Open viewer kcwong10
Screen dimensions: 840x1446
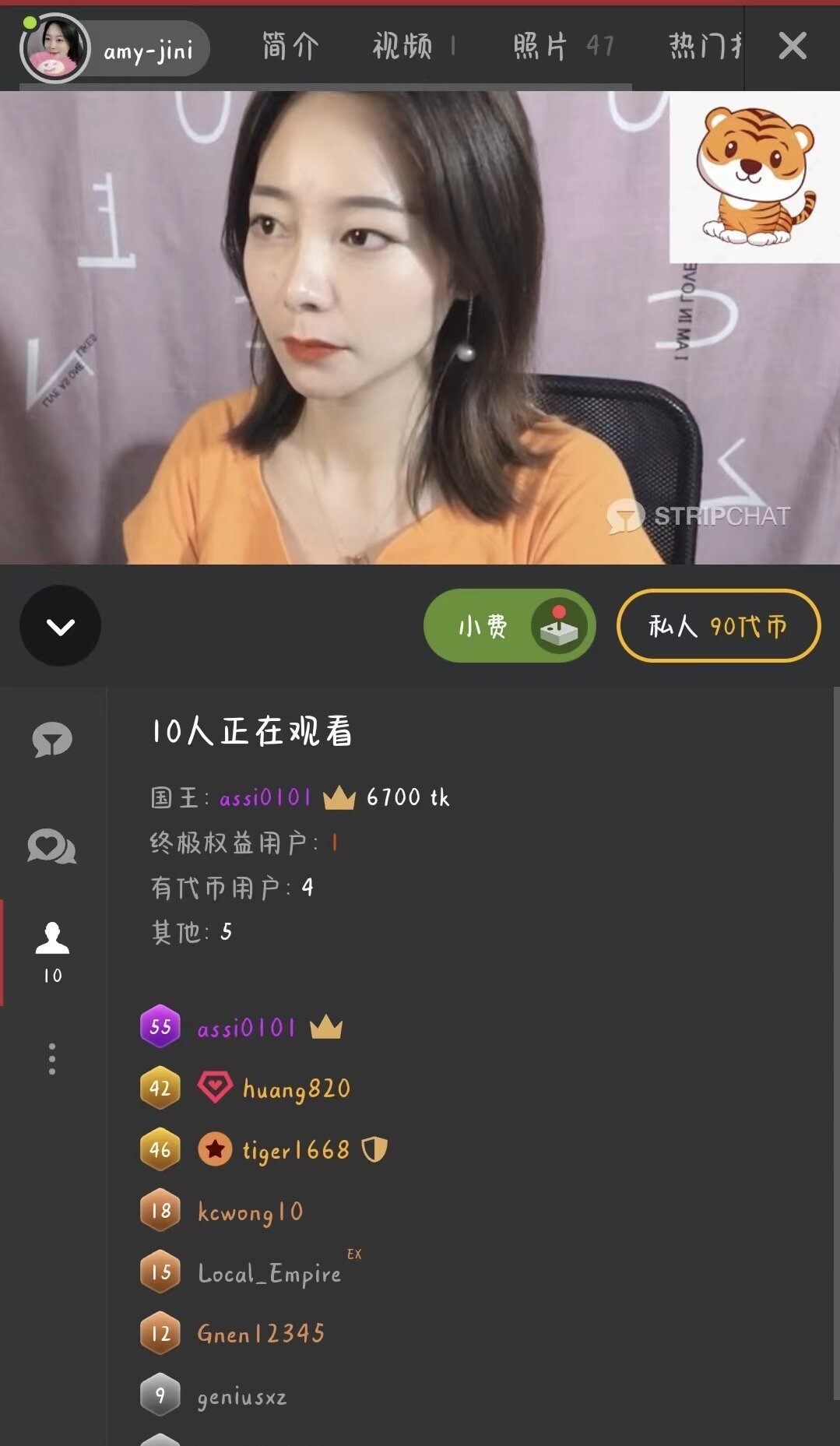click(250, 1212)
